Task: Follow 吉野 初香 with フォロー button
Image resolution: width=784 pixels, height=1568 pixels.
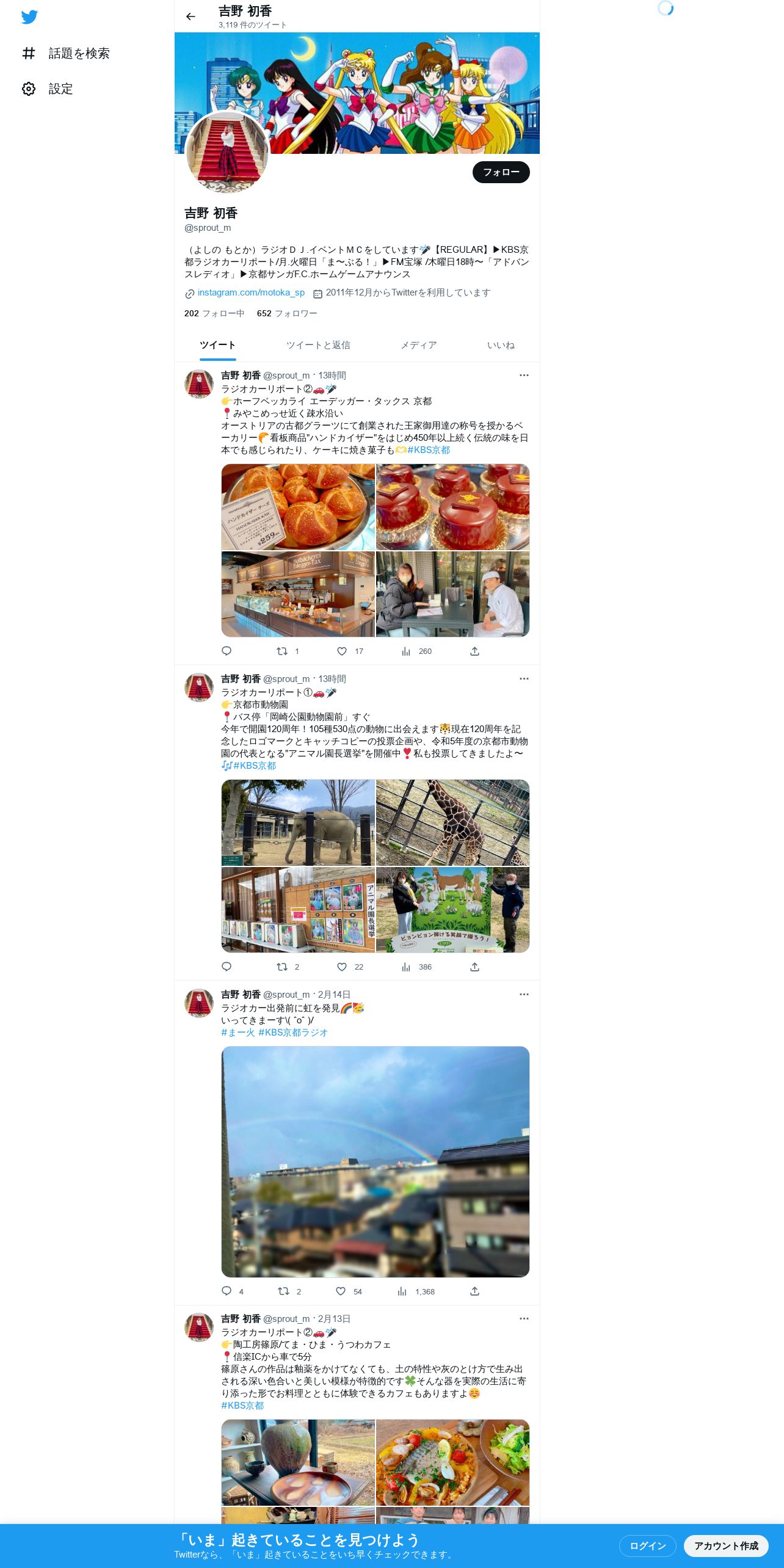Action: click(501, 172)
